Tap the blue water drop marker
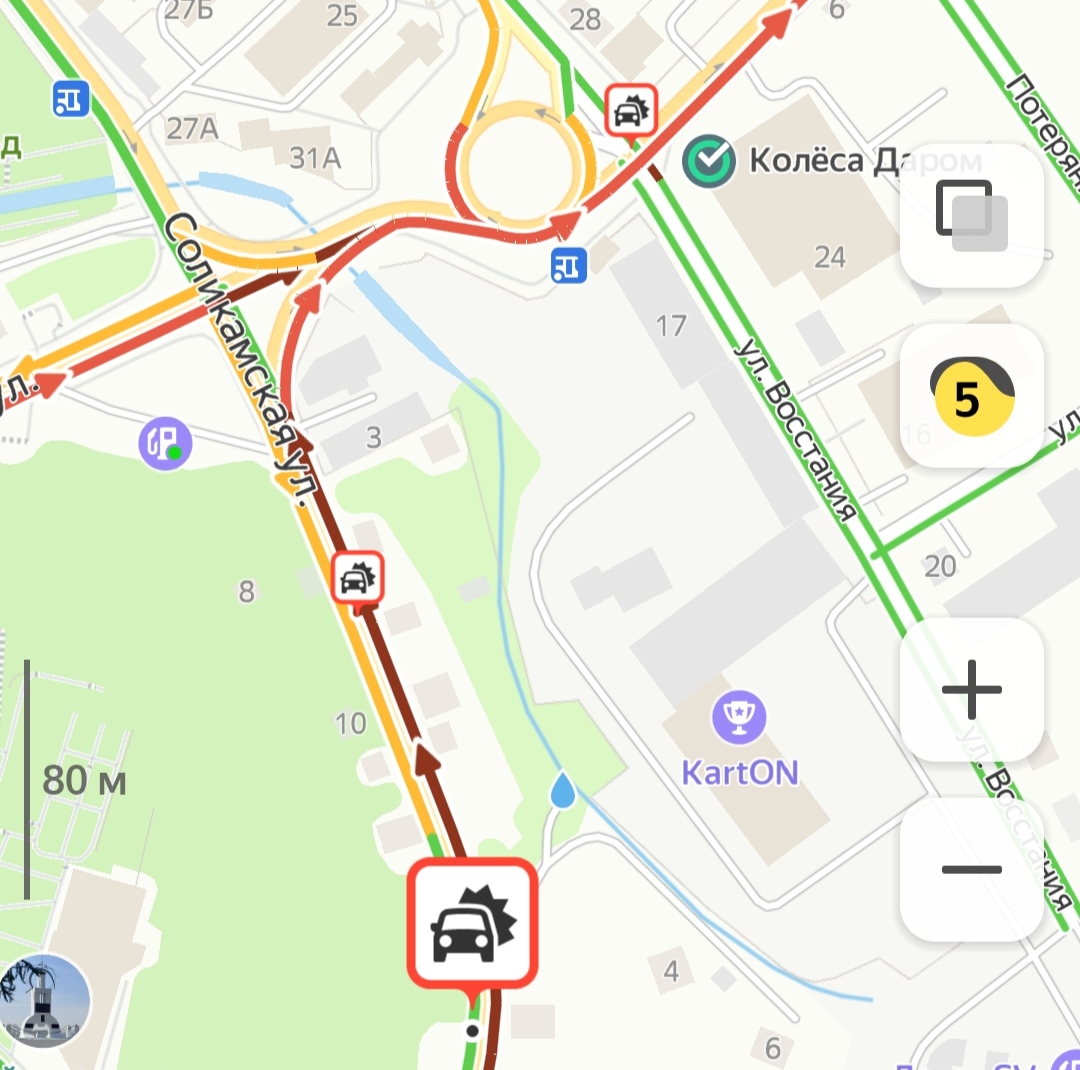Viewport: 1080px width, 1070px height. pos(564,790)
